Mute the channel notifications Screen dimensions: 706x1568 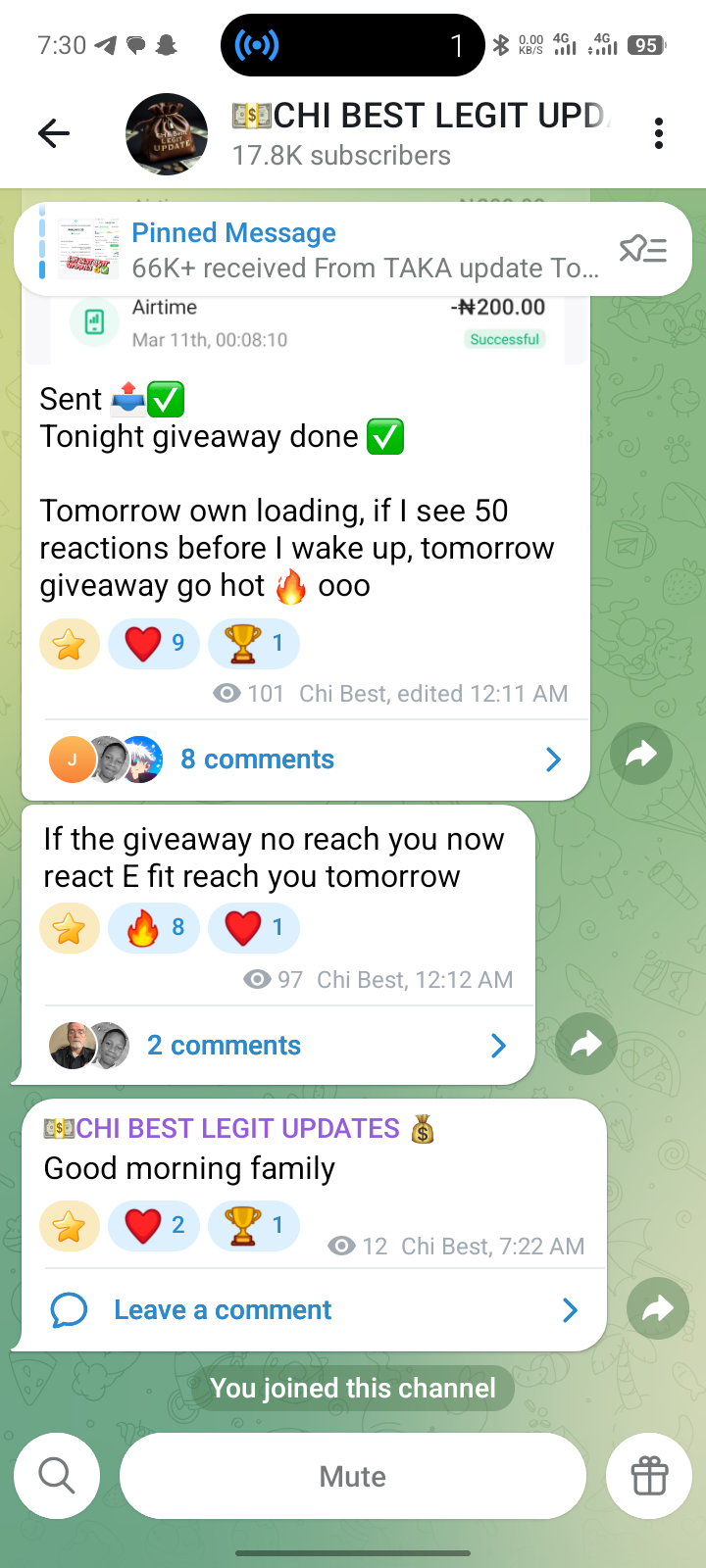(x=353, y=1476)
